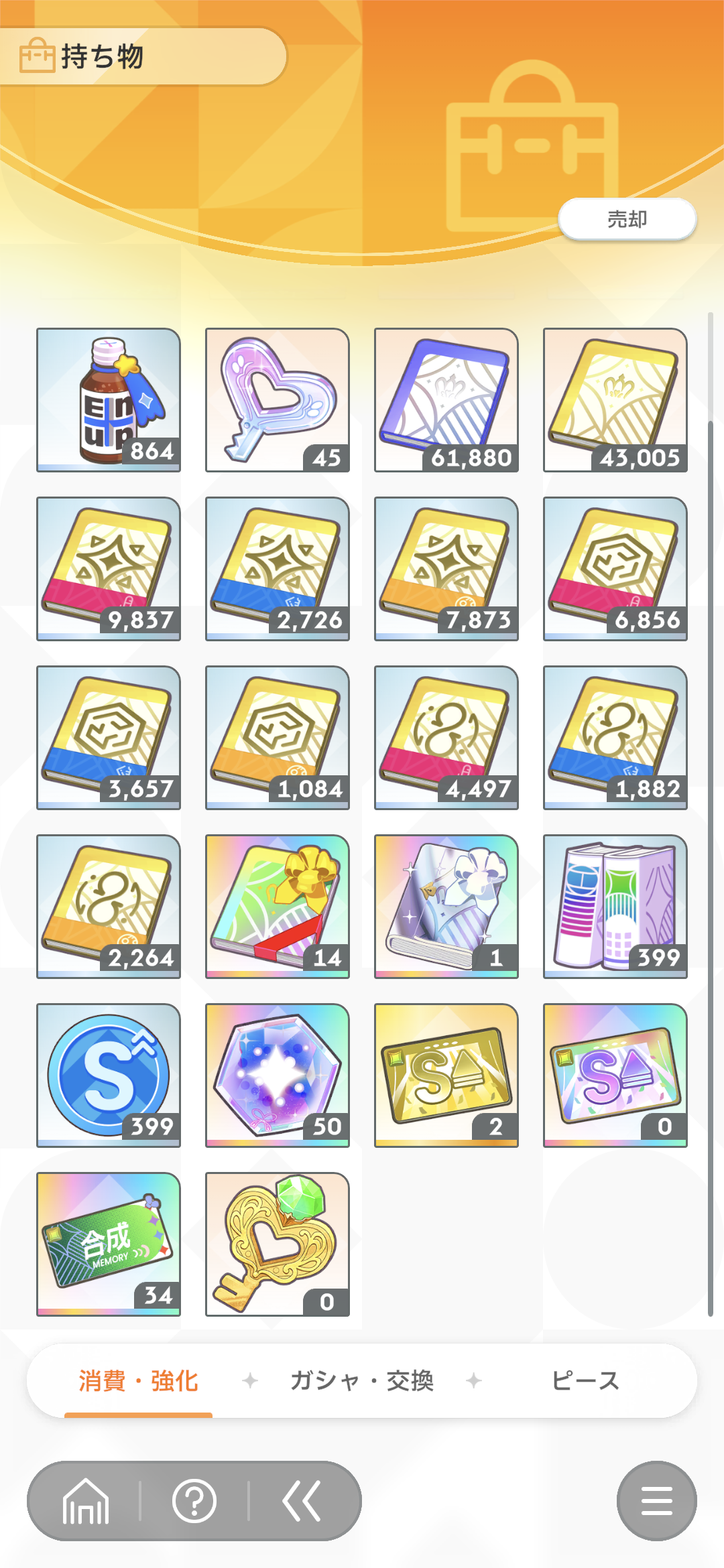Open the blue S coin with 399

point(109,1075)
